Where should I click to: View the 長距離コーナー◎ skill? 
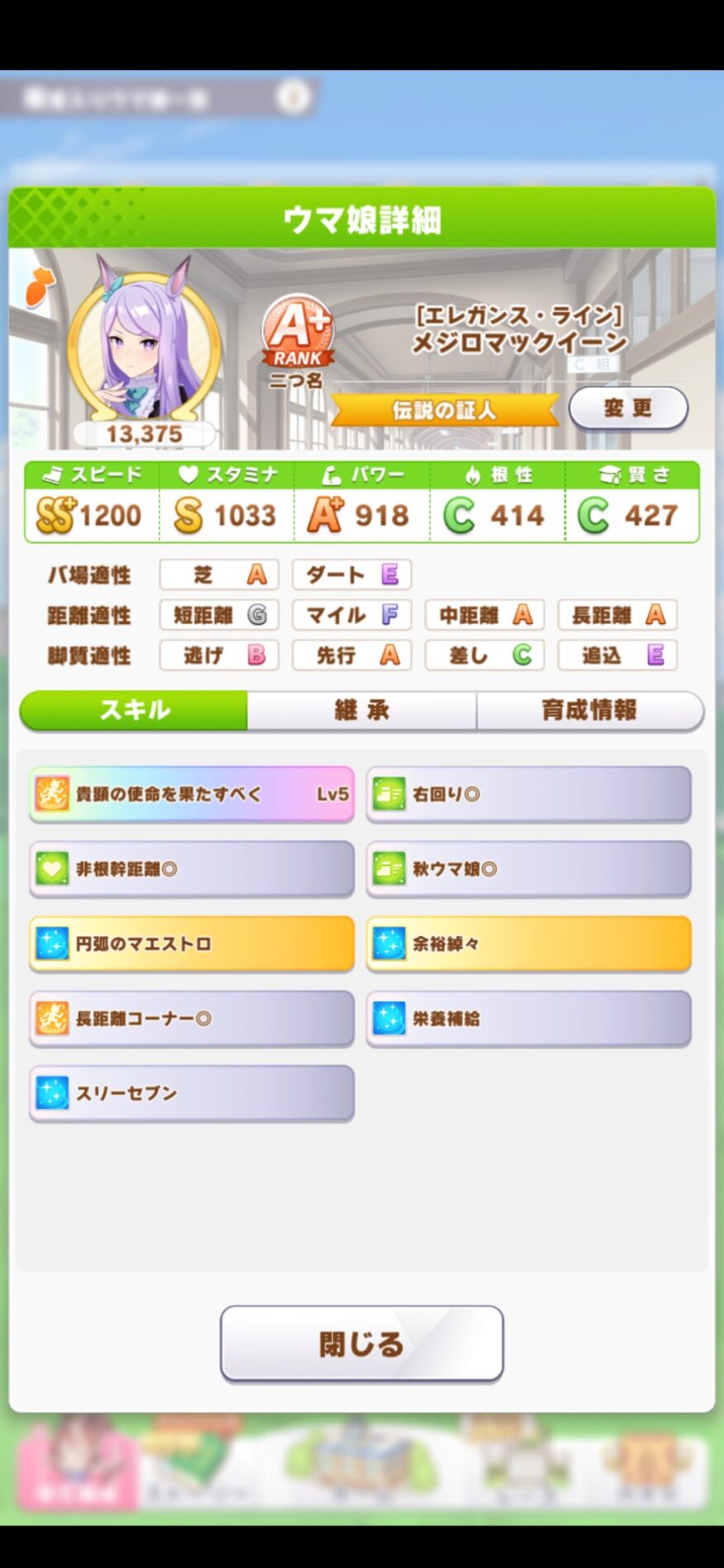(192, 1018)
